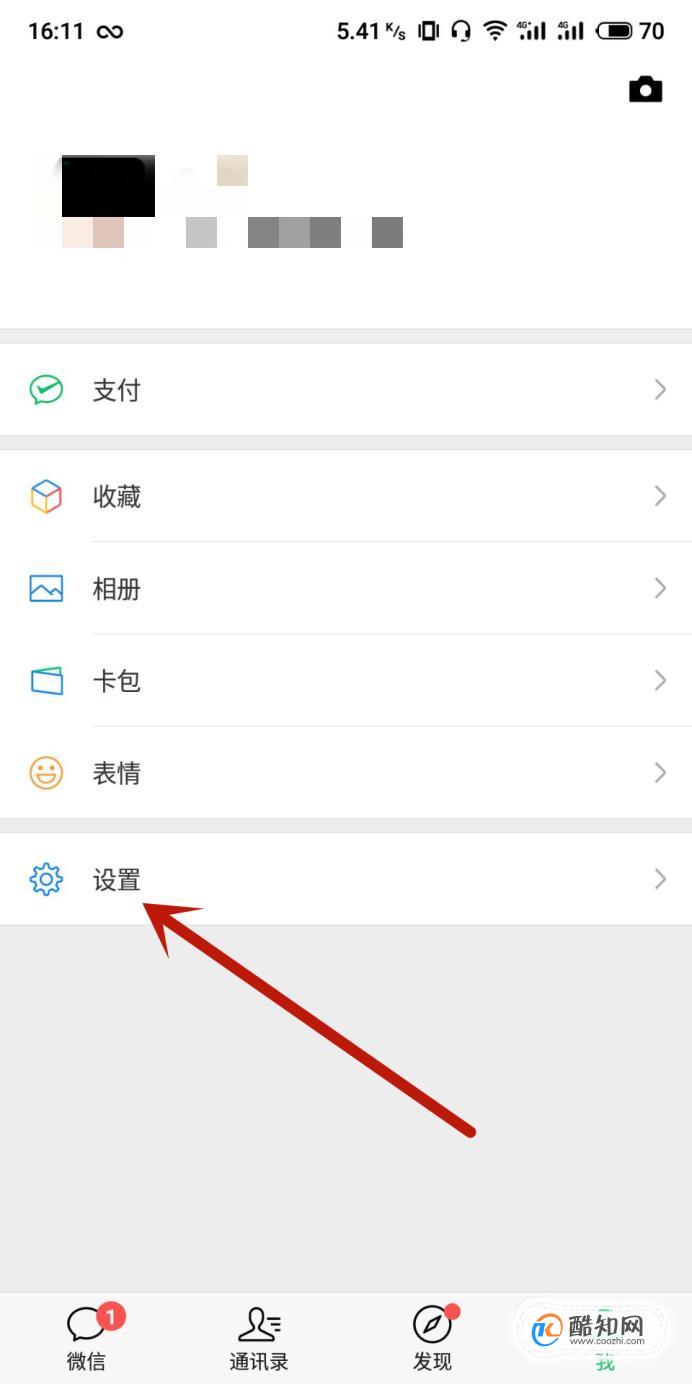Open the 相册 album row
The width and height of the screenshot is (692, 1384).
[346, 588]
